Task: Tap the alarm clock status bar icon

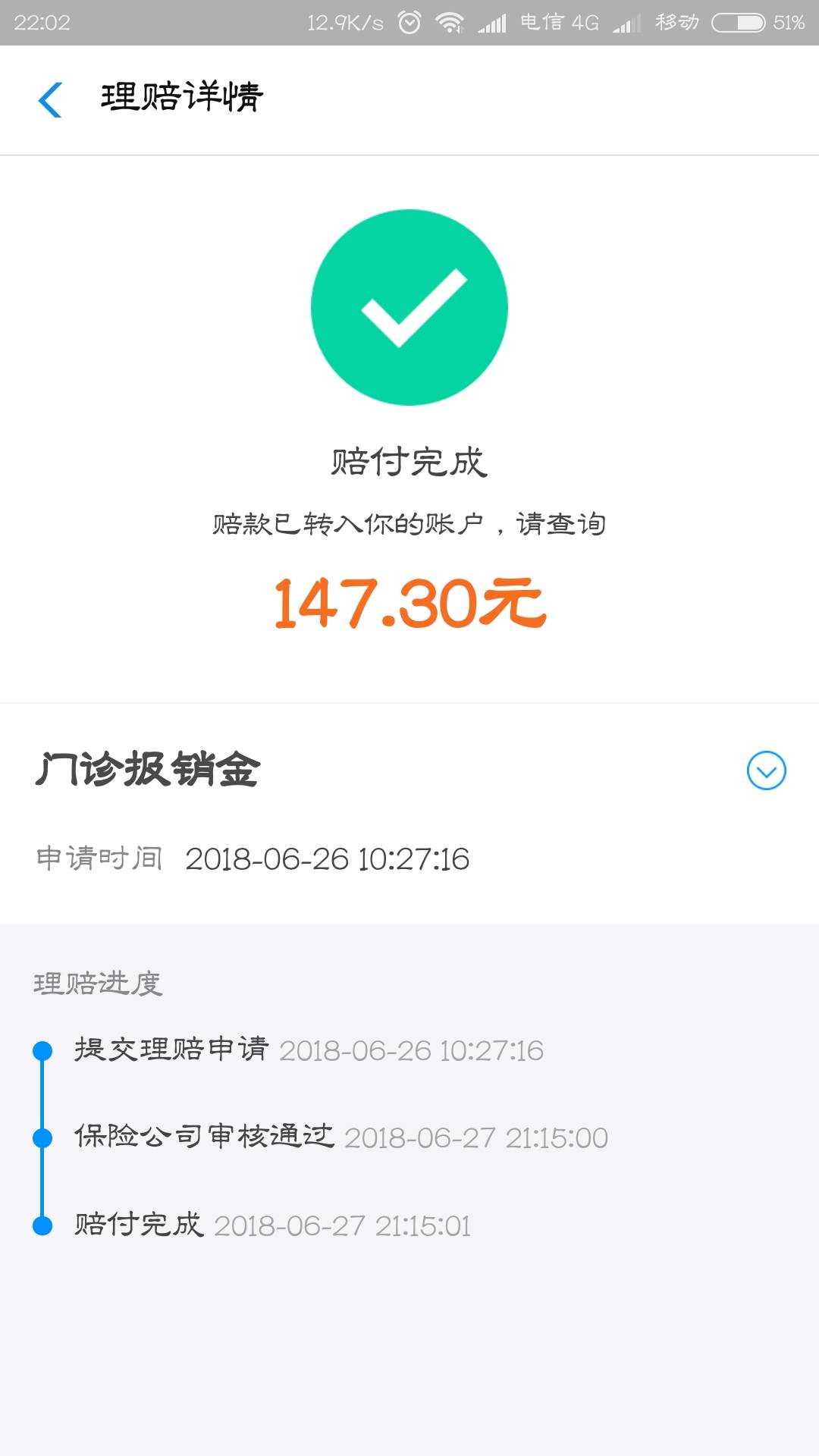Action: click(x=409, y=22)
